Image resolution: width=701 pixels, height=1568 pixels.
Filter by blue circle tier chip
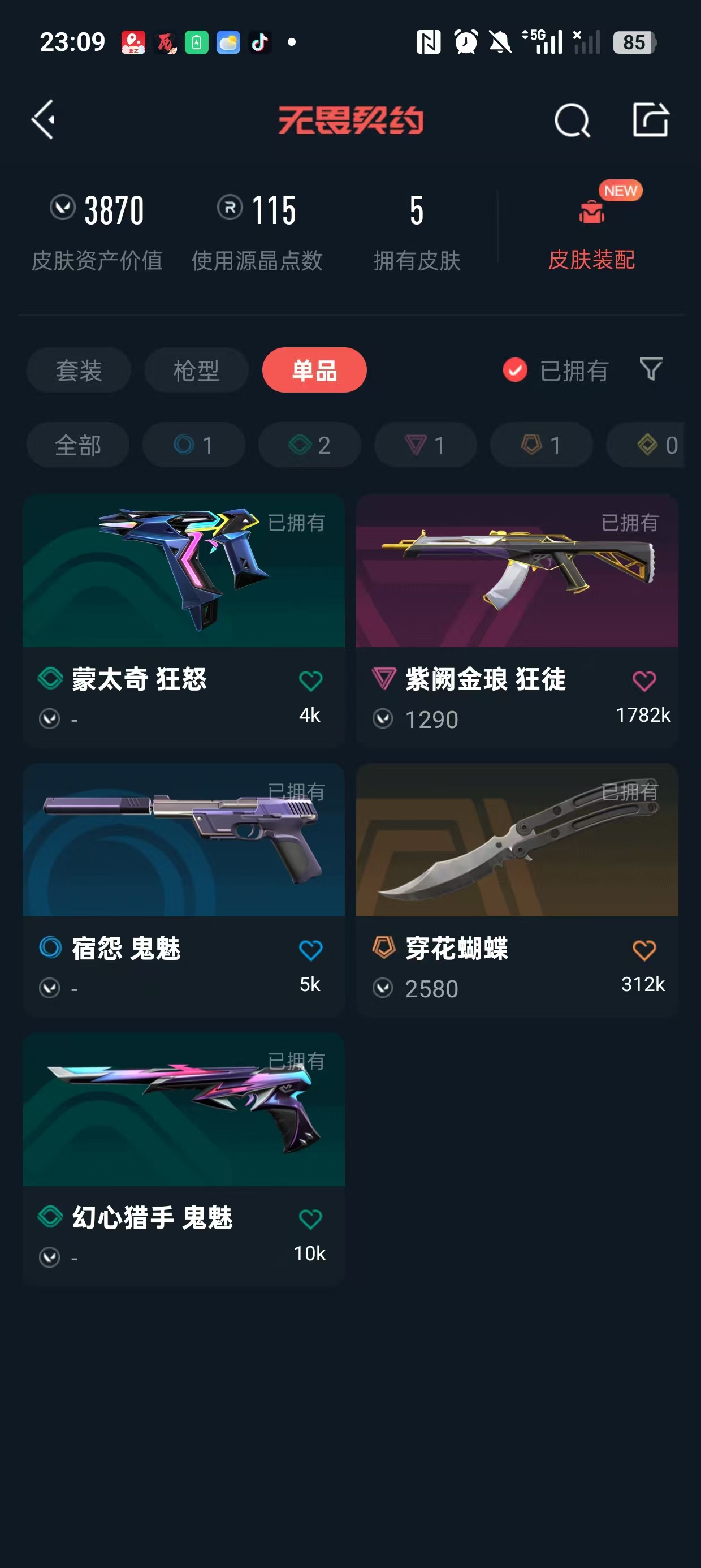tap(193, 445)
